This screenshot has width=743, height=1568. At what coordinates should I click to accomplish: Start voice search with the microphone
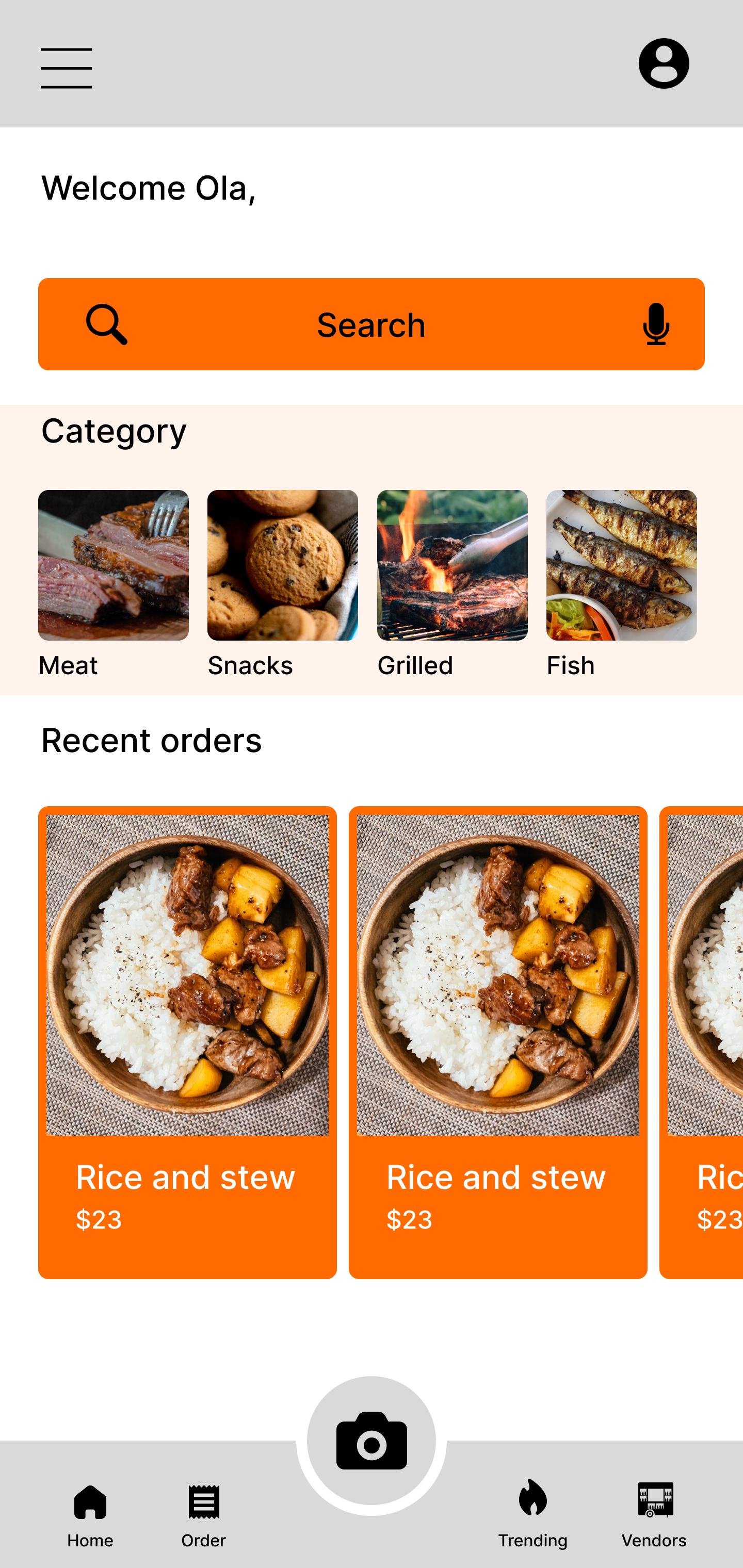tap(656, 324)
